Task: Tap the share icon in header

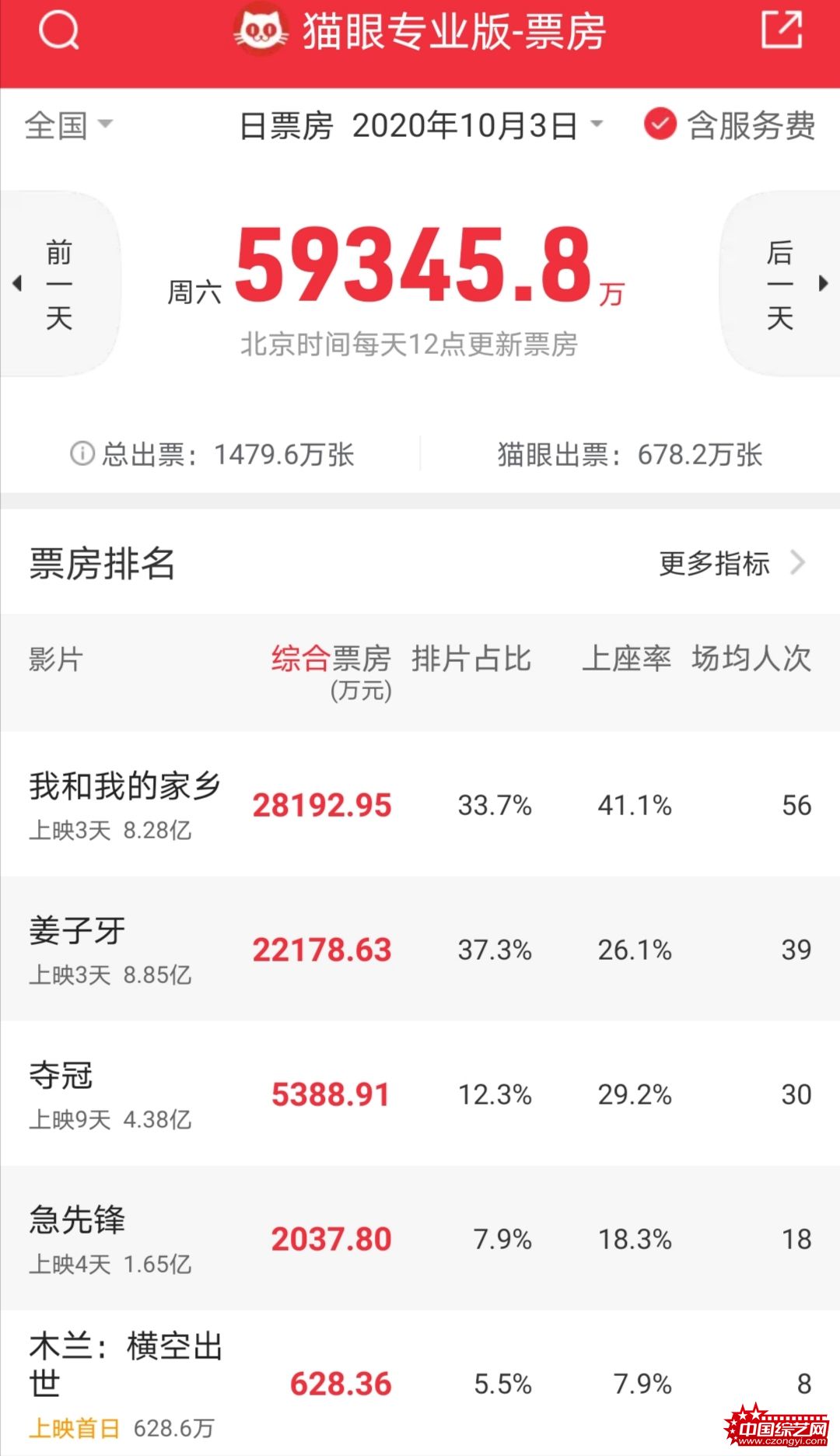Action: pos(782,31)
